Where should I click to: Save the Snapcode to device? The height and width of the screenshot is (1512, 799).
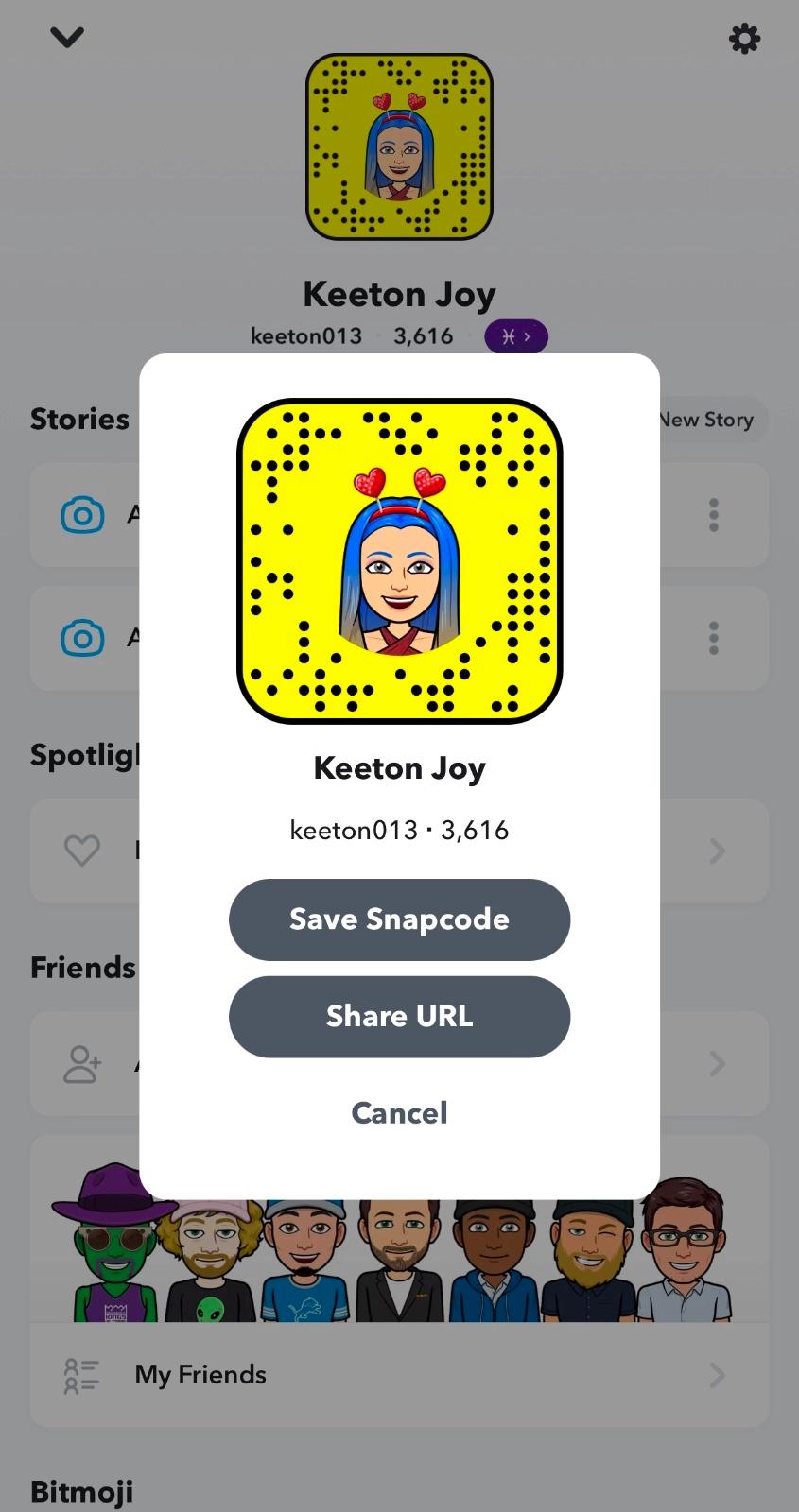click(399, 919)
